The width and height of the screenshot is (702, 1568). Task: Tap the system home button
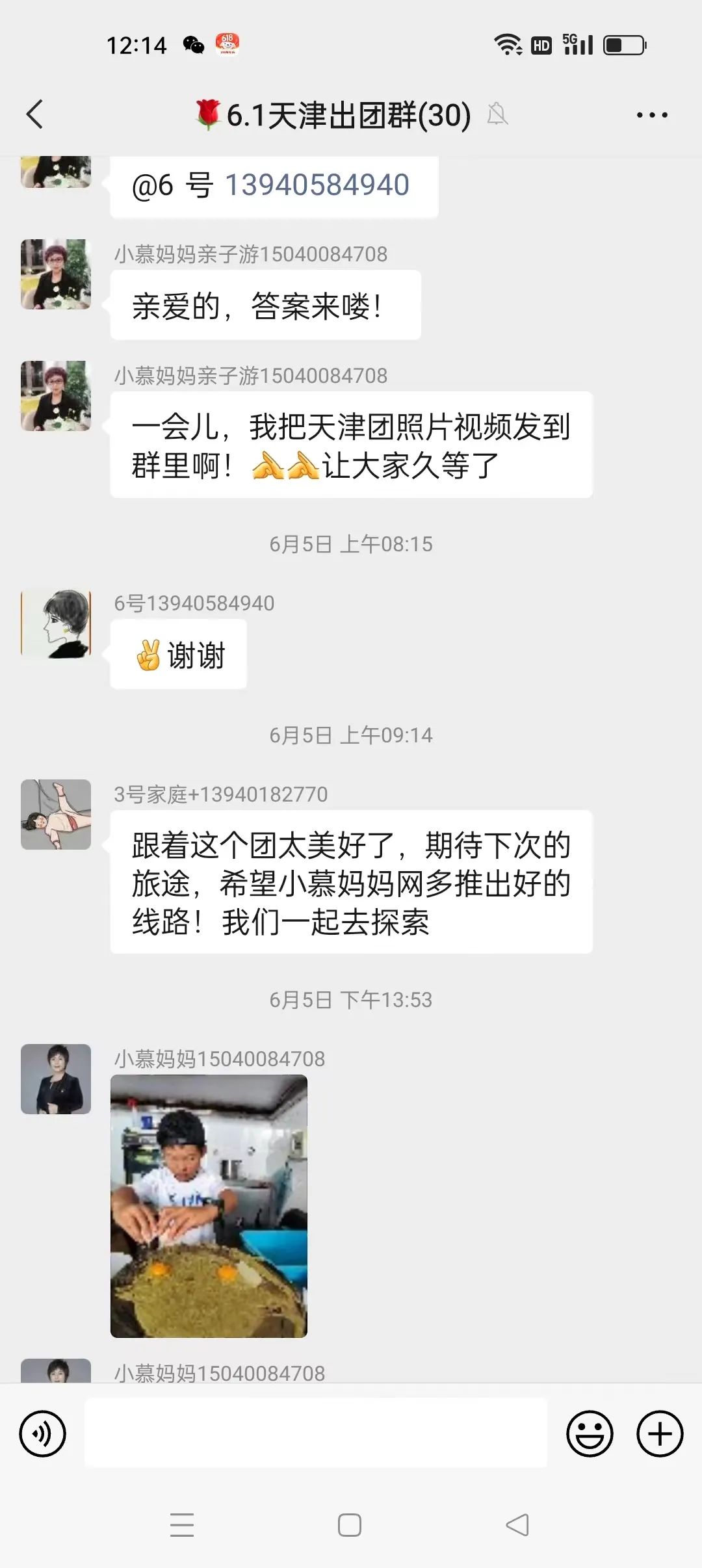[350, 1525]
